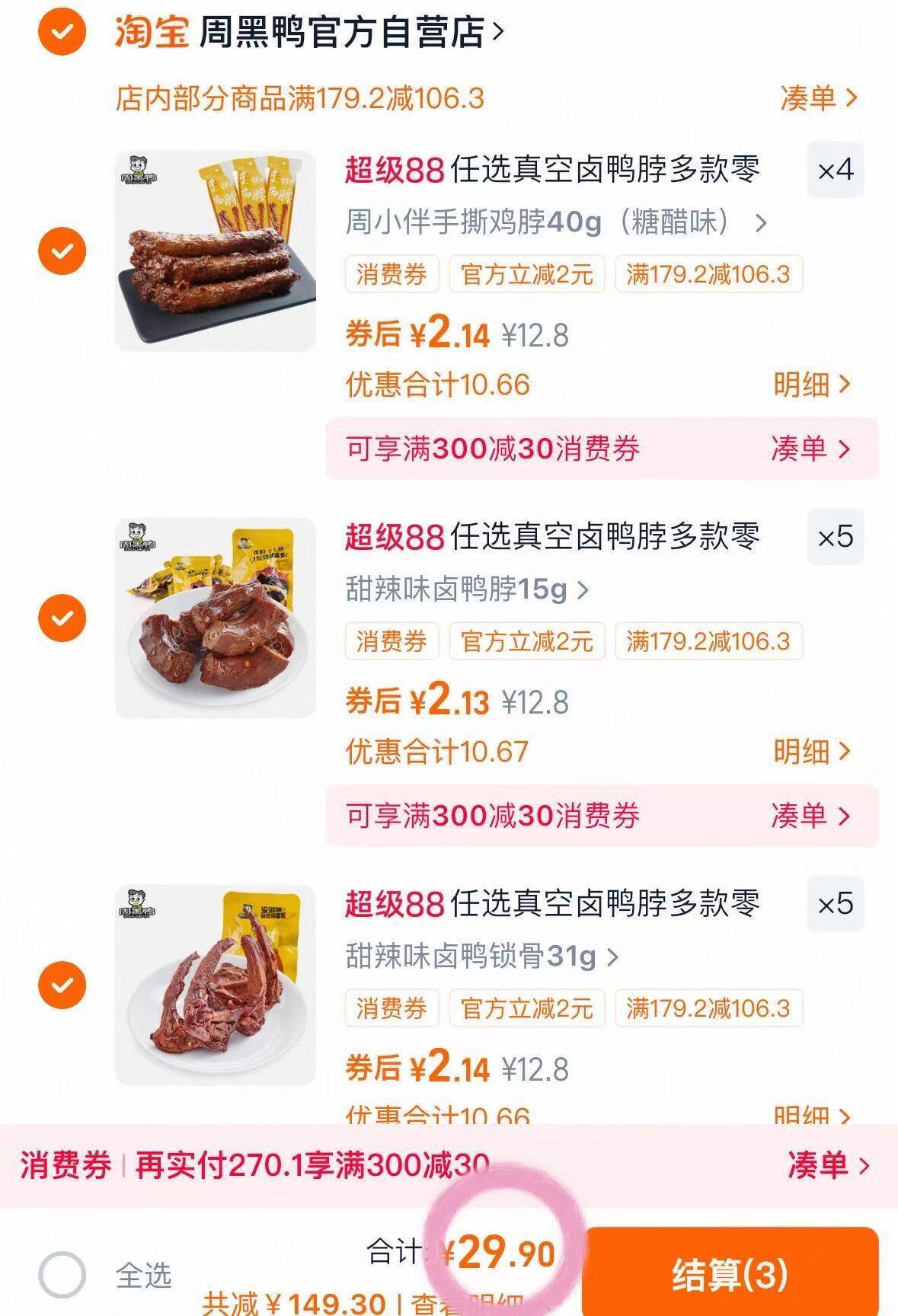898x1316 pixels.
Task: Click the 消费券 tag on the first product
Action: click(393, 276)
